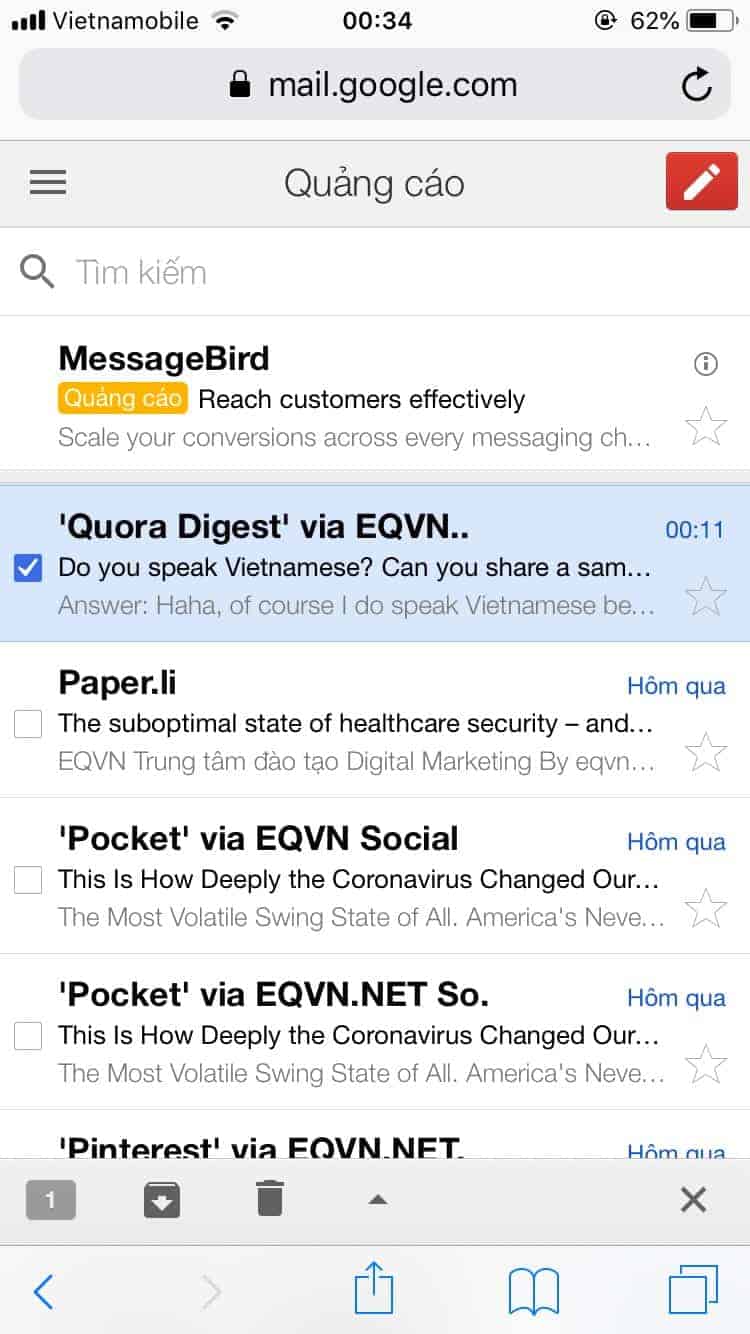Uncheck the Quora Digest email checkbox
Image resolution: width=750 pixels, height=1334 pixels.
coord(29,568)
